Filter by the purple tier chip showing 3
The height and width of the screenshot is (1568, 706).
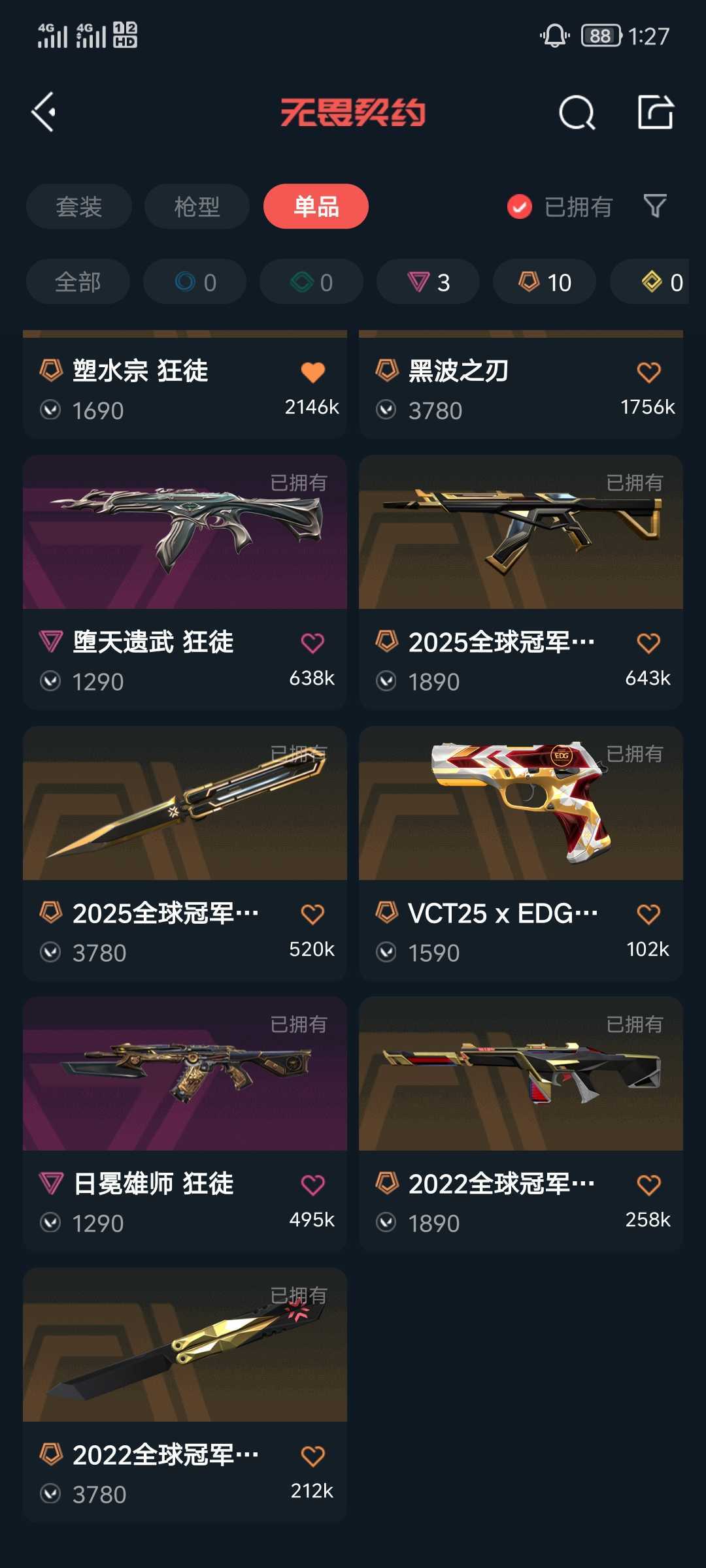[x=428, y=282]
